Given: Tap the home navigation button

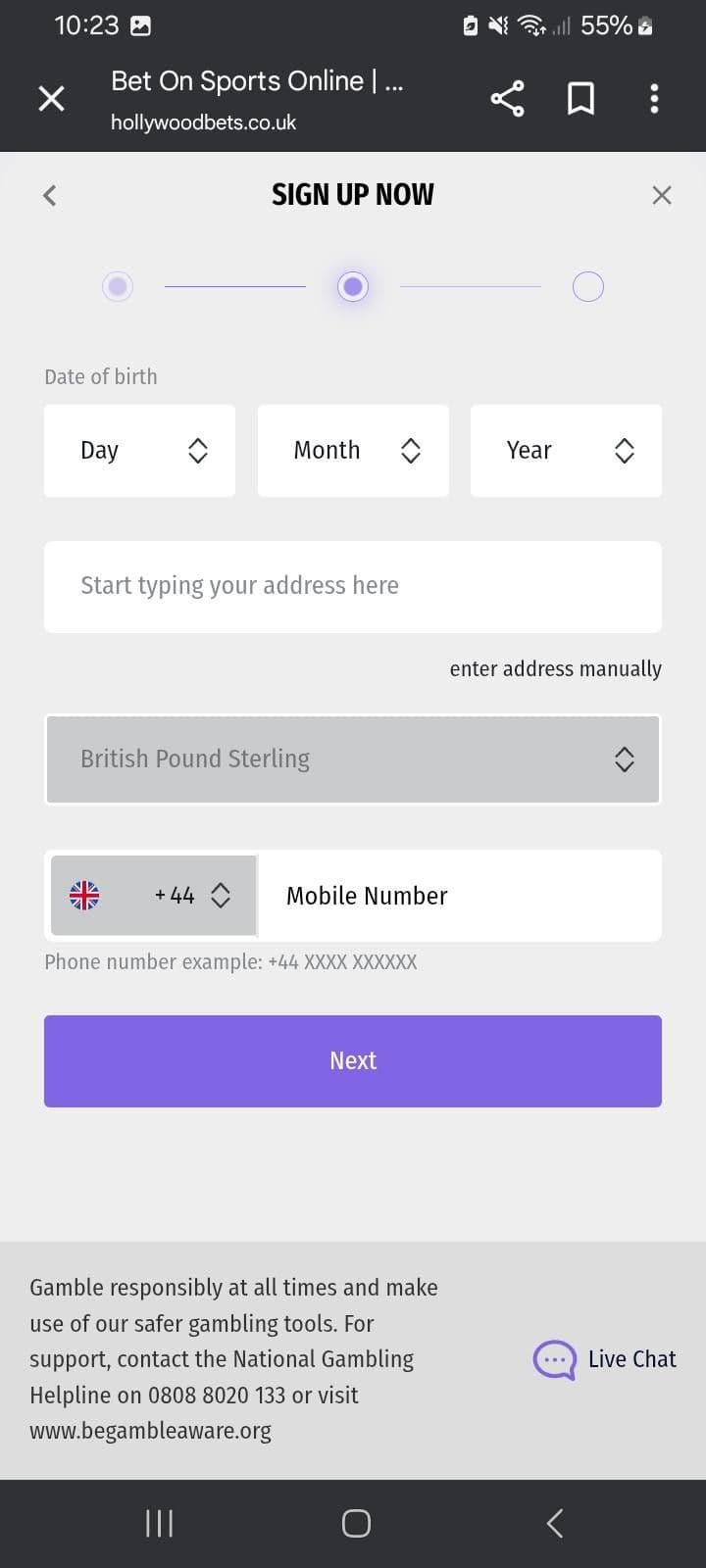Looking at the screenshot, I should tap(355, 1523).
